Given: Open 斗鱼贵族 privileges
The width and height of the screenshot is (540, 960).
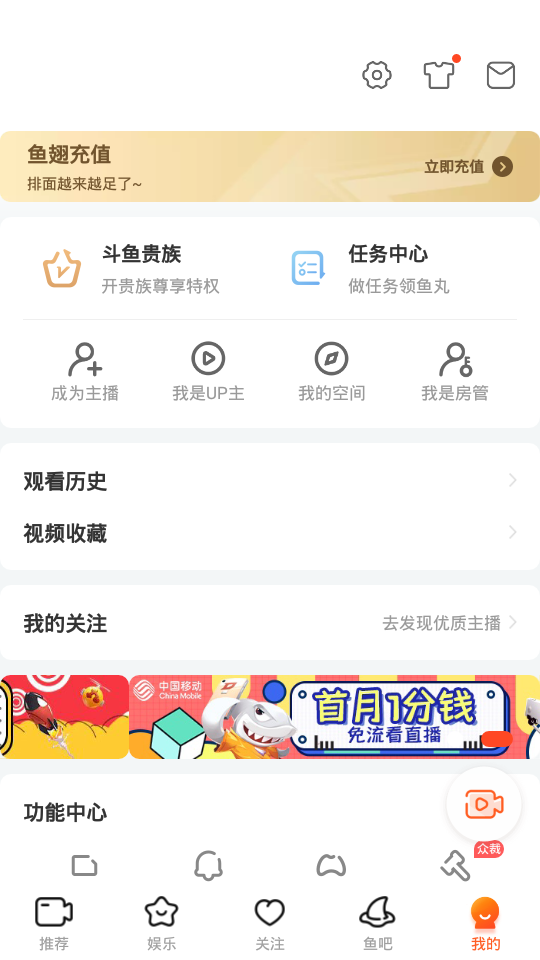Looking at the screenshot, I should (x=131, y=269).
